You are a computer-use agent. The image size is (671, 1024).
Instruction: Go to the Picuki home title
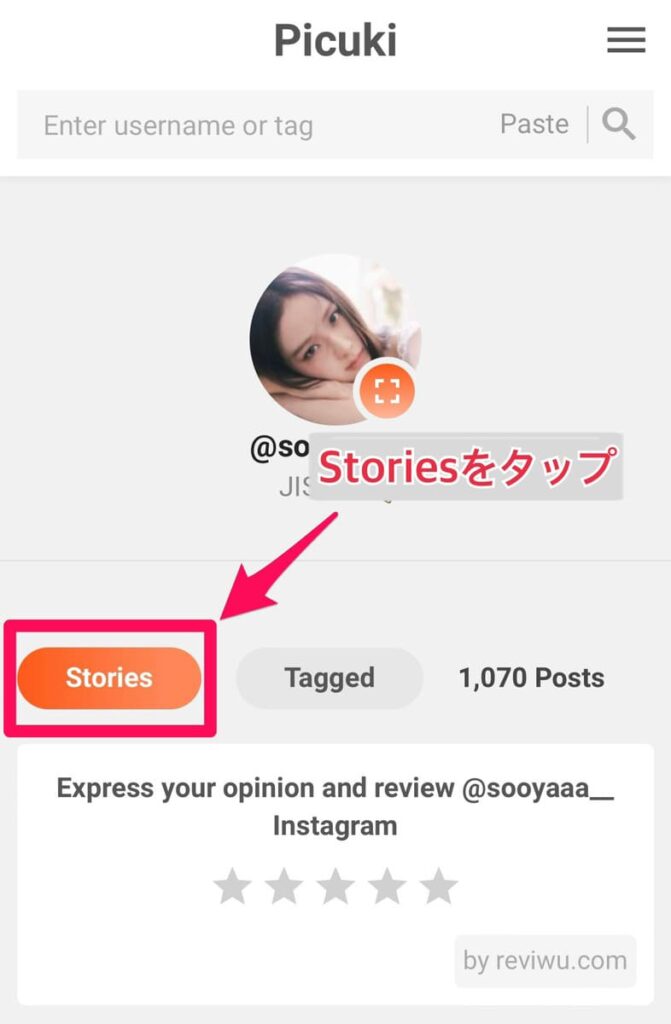(335, 41)
